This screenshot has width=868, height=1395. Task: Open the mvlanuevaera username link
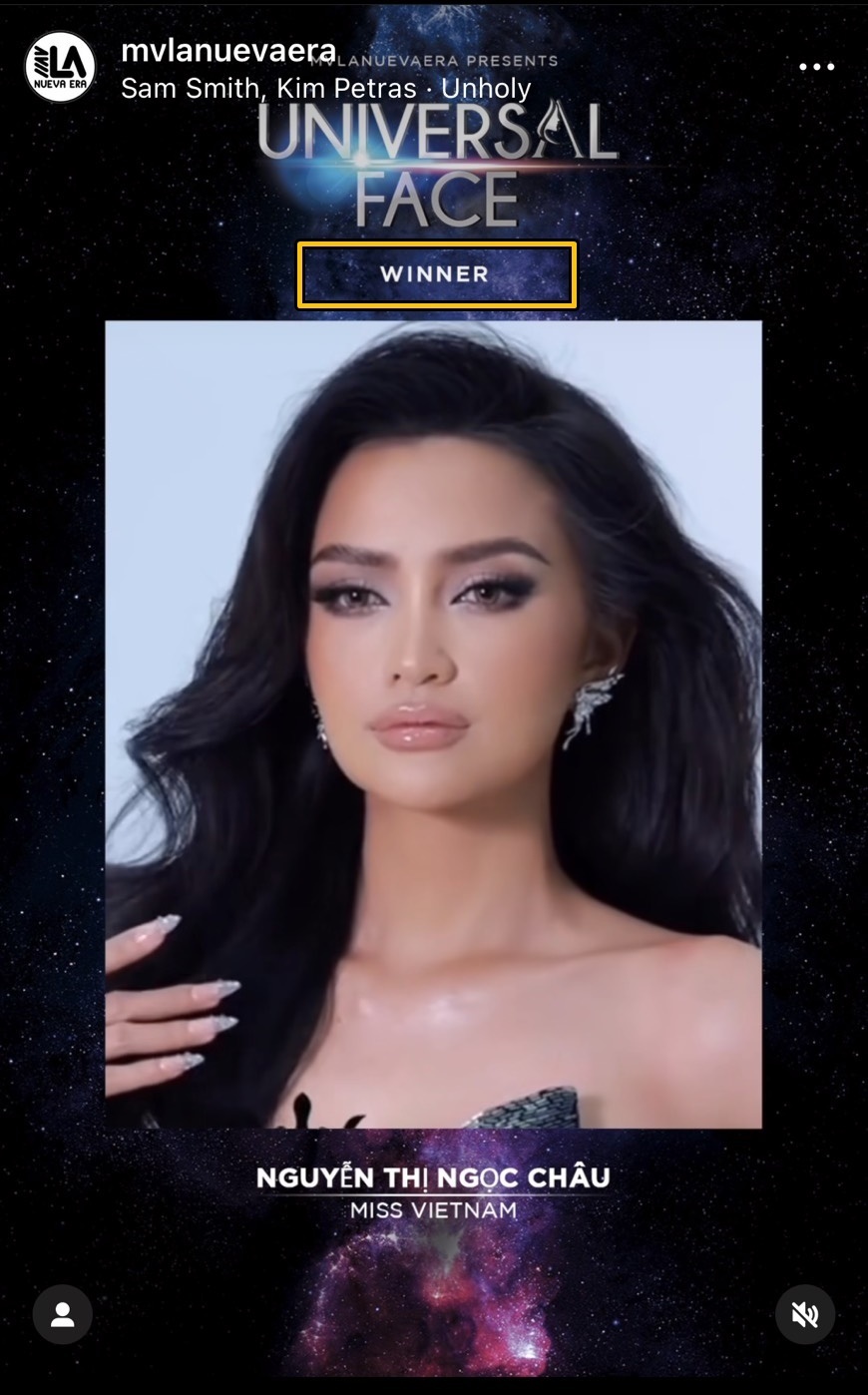tap(227, 51)
